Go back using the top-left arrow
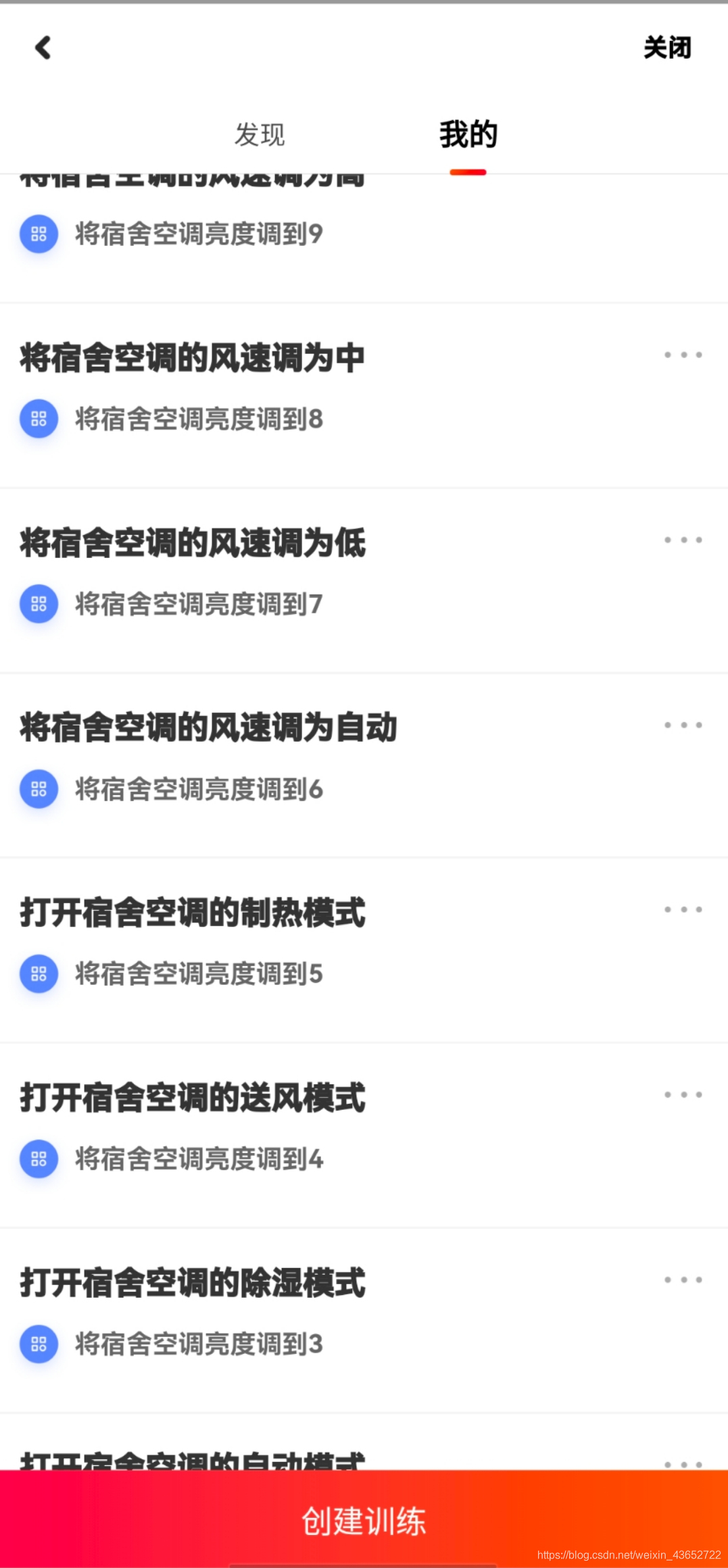The height and width of the screenshot is (1568, 728). (43, 47)
